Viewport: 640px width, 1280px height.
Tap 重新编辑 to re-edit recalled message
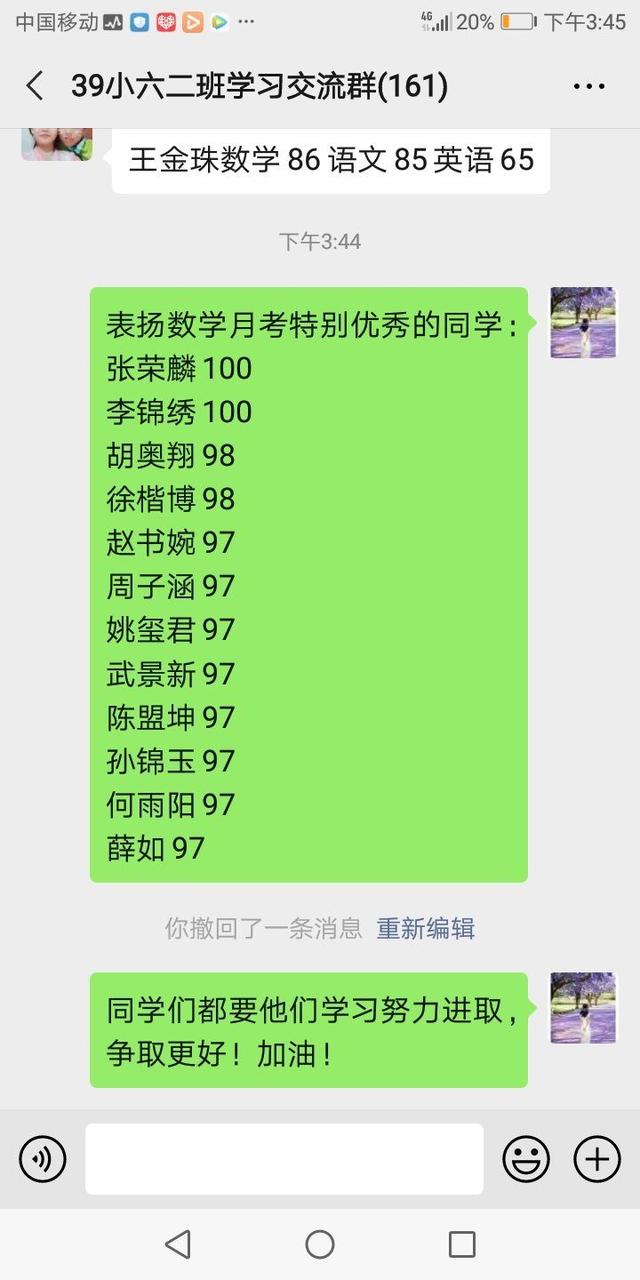tap(425, 928)
